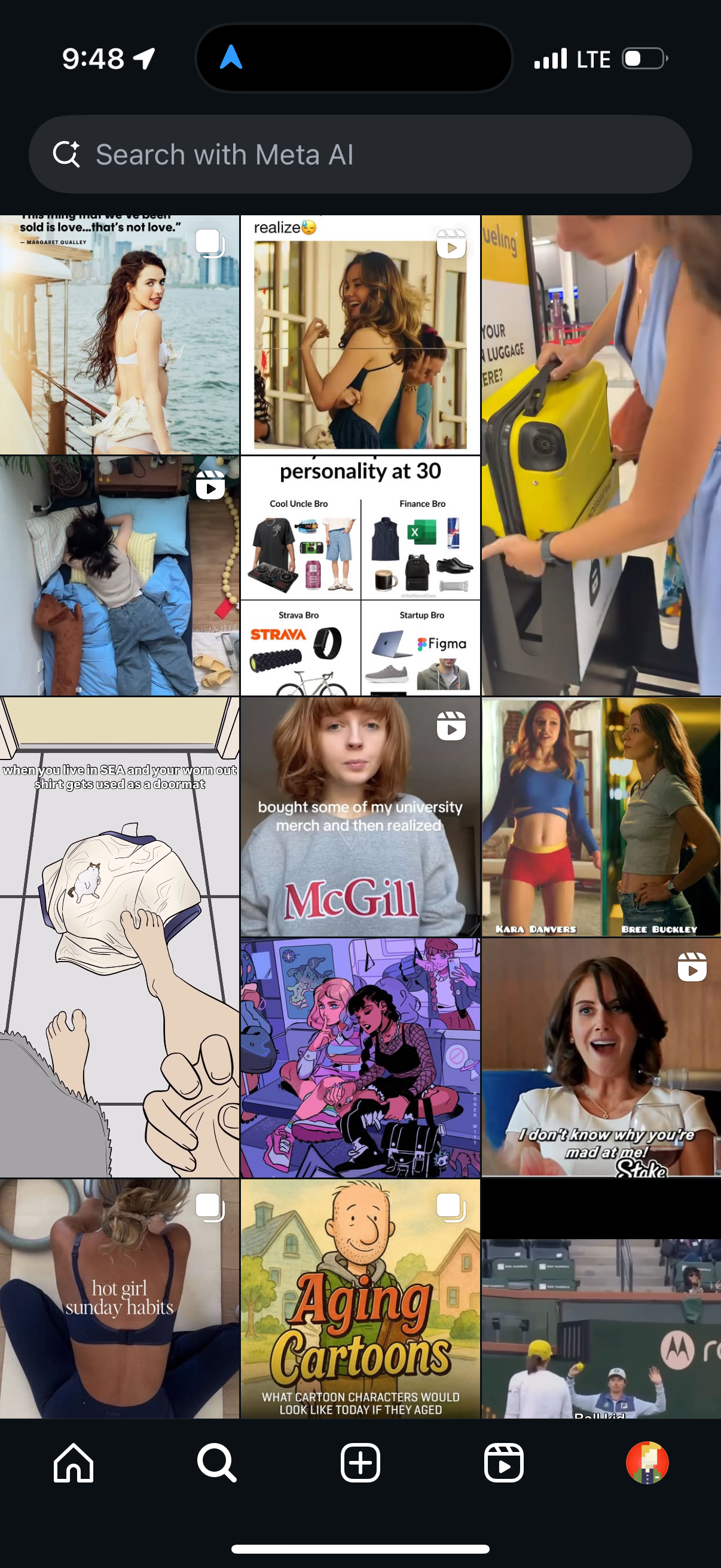Create a new post
The width and height of the screenshot is (721, 1568).
pyautogui.click(x=360, y=1463)
